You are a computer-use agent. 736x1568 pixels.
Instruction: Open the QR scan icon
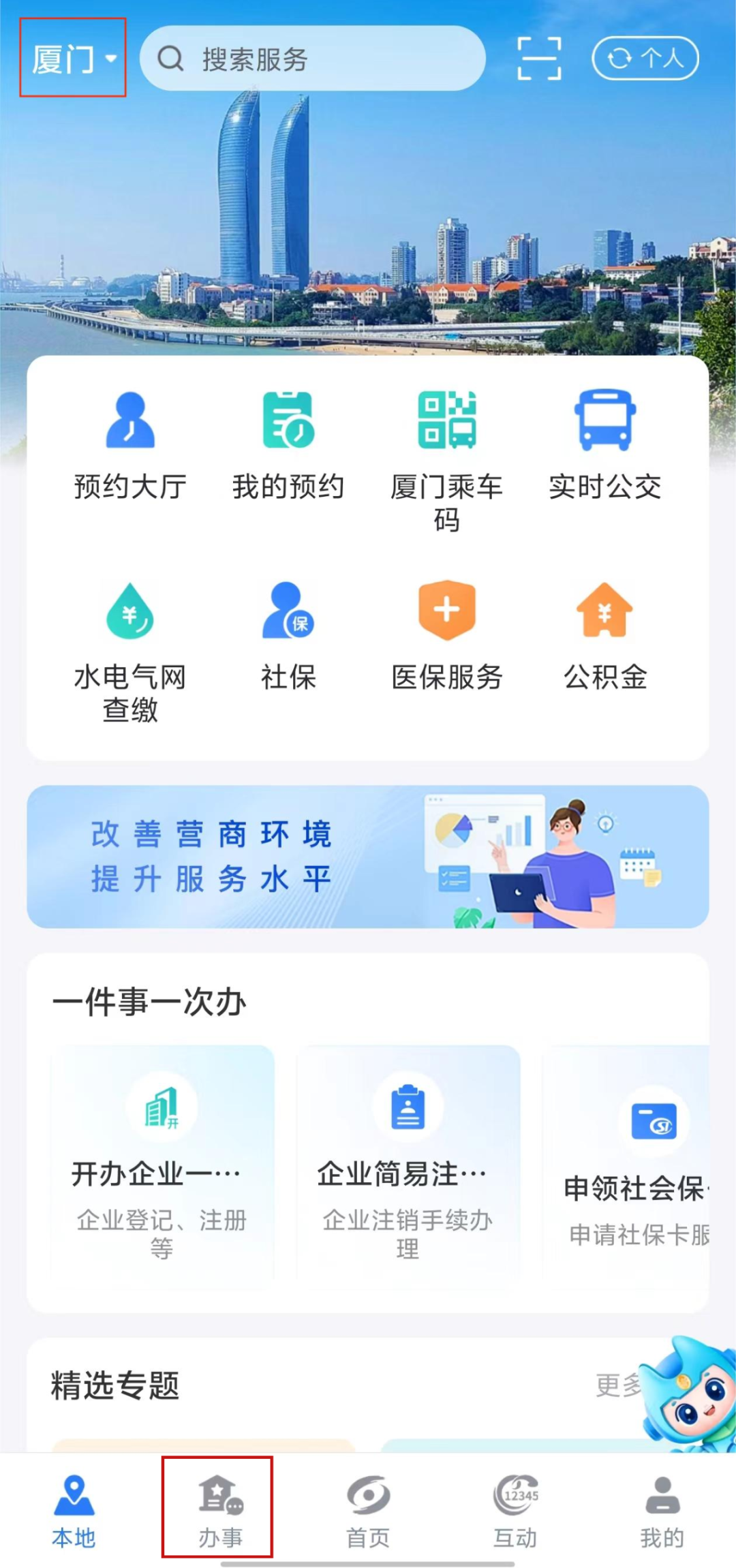pos(539,59)
